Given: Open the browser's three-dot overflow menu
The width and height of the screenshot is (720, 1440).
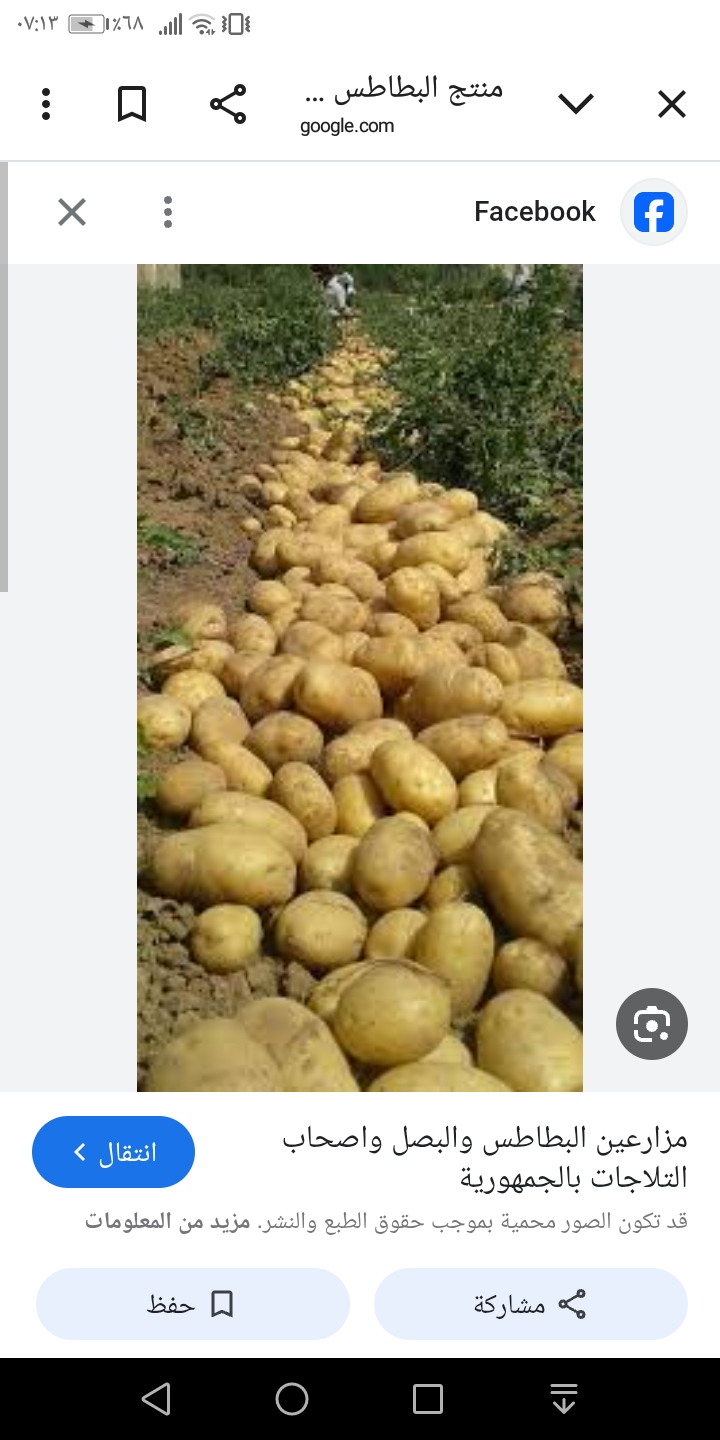Looking at the screenshot, I should tap(46, 104).
